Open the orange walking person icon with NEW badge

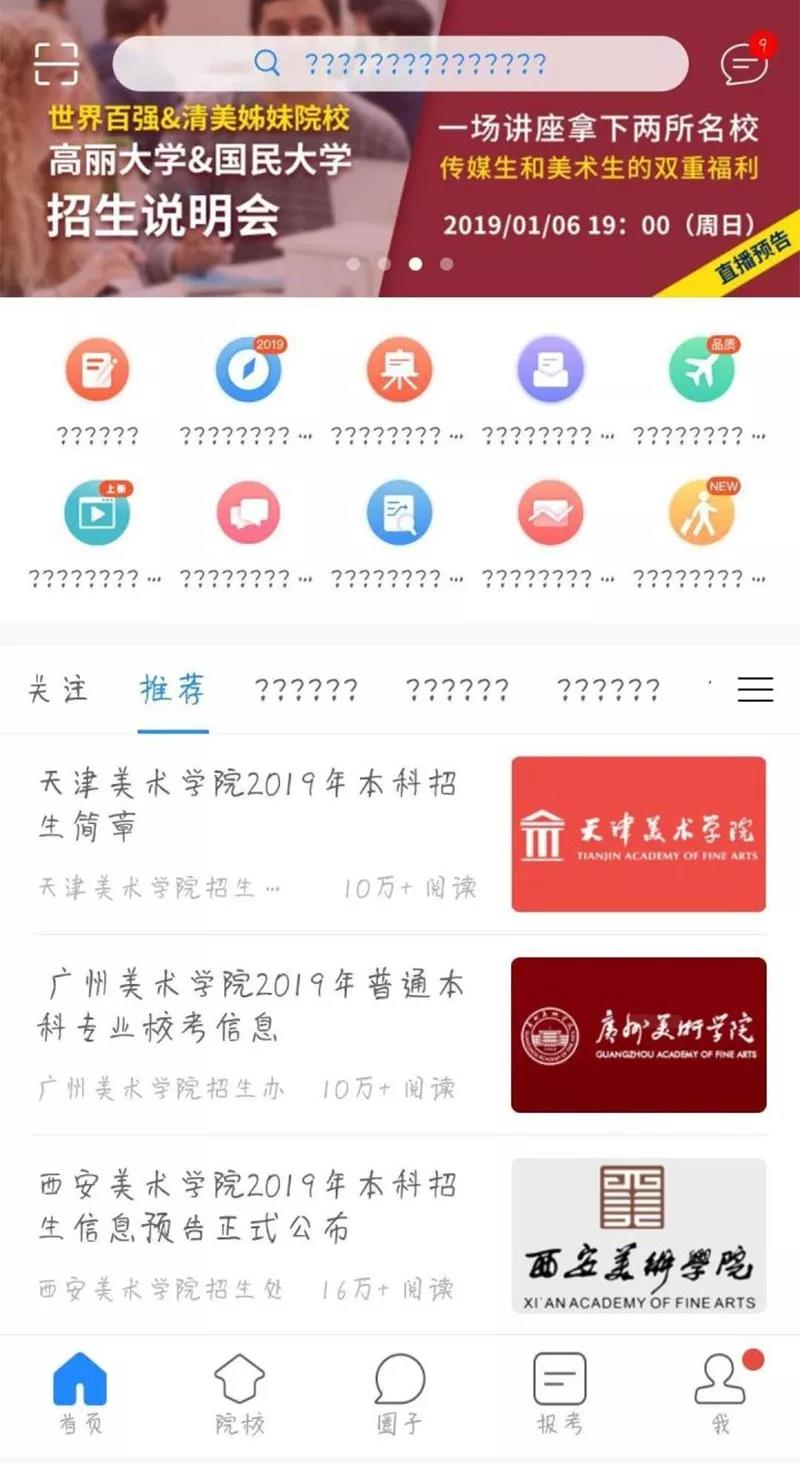[701, 511]
